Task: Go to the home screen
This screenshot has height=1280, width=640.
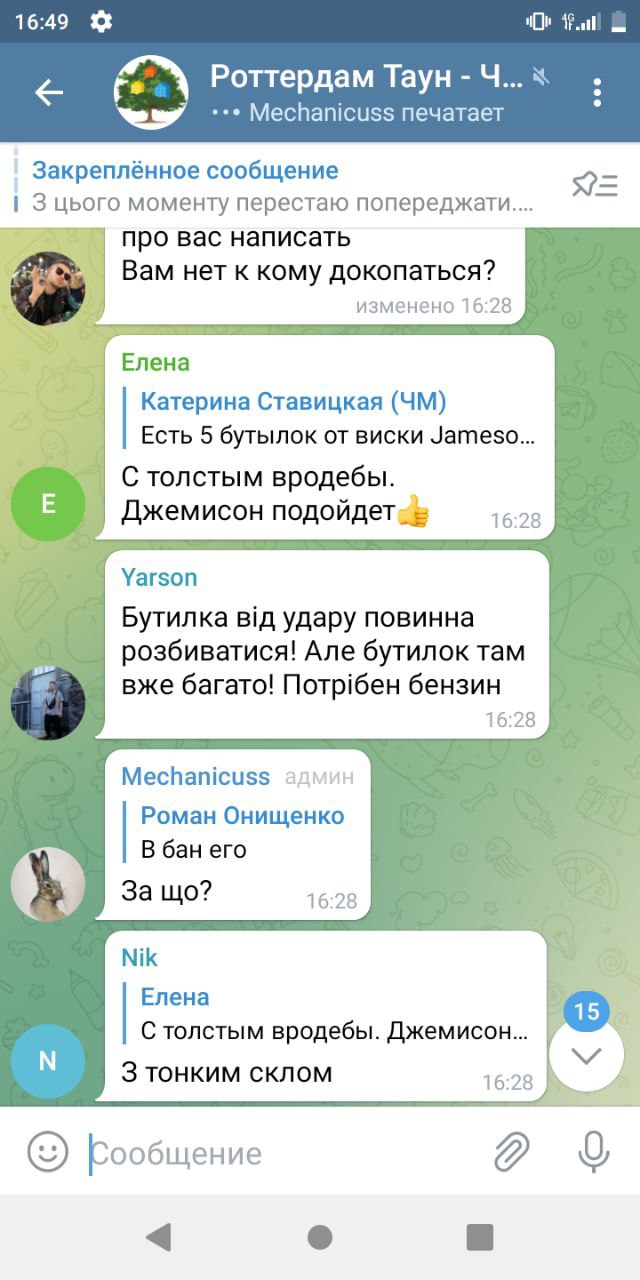Action: (320, 1237)
